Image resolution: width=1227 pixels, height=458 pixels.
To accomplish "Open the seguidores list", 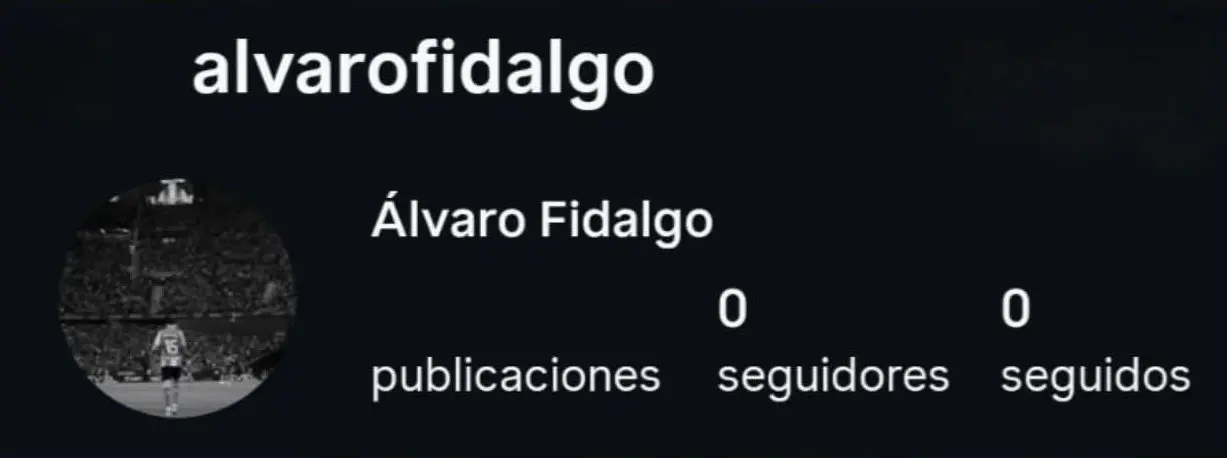I will click(x=832, y=376).
